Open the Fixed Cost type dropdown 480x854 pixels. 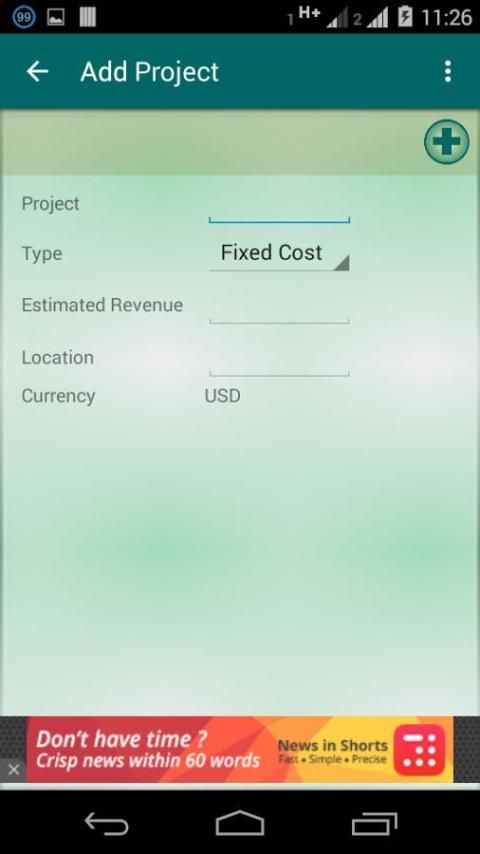pos(279,253)
